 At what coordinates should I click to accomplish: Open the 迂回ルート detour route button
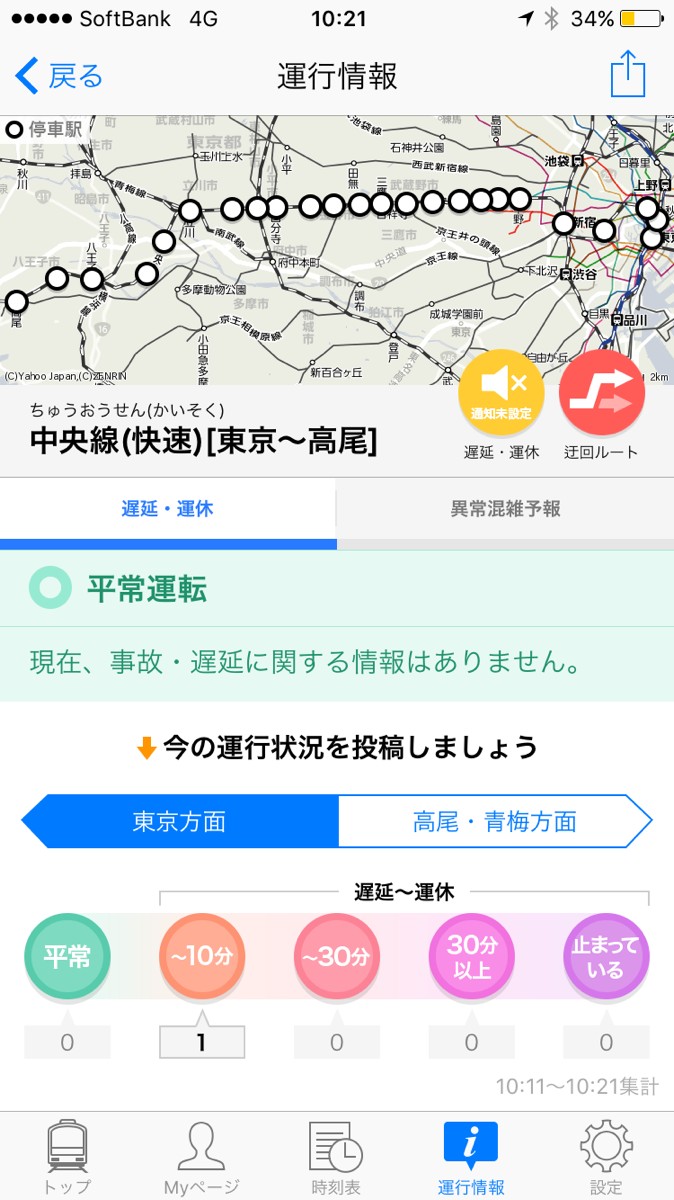(601, 394)
